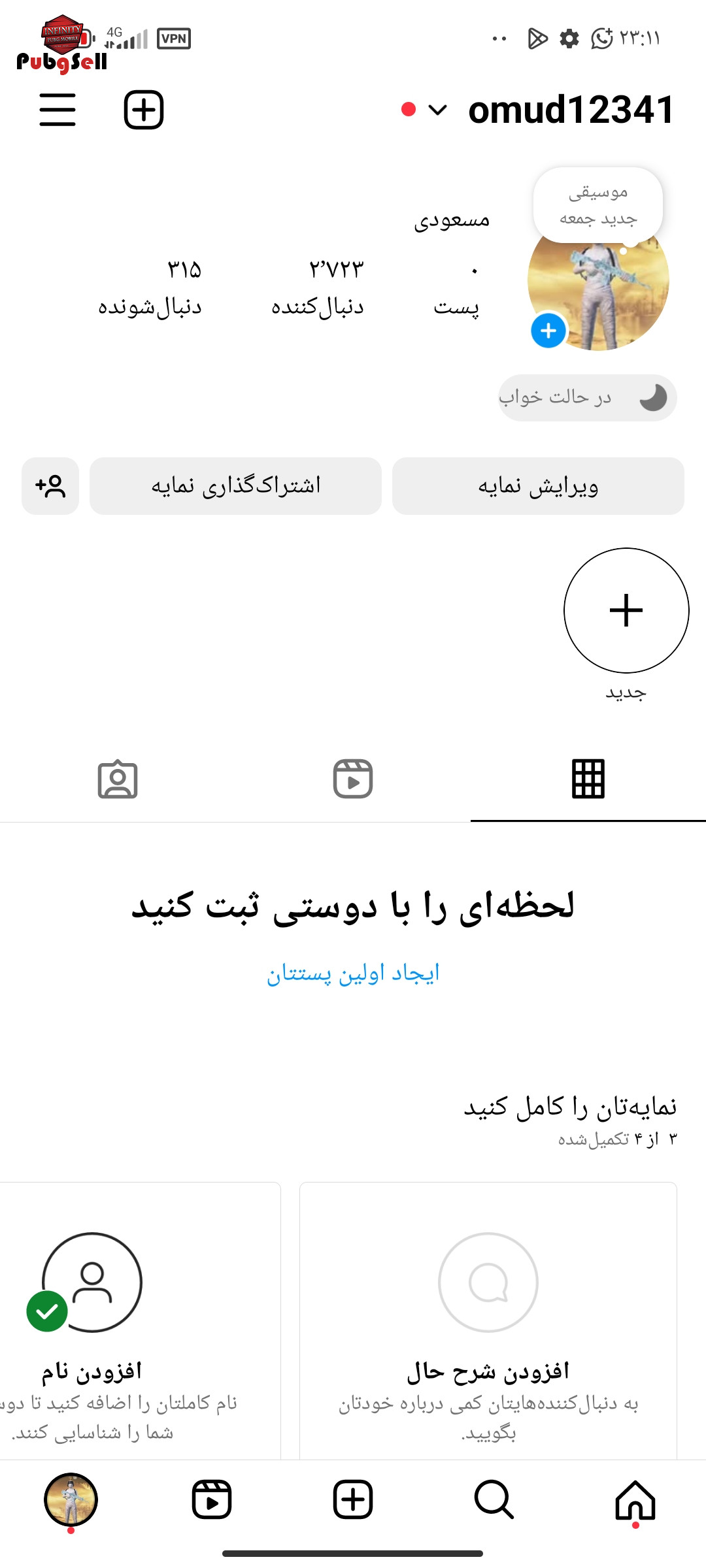
Task: Tap اشتراک‌گذاری نمایه to share profile
Action: 235,486
